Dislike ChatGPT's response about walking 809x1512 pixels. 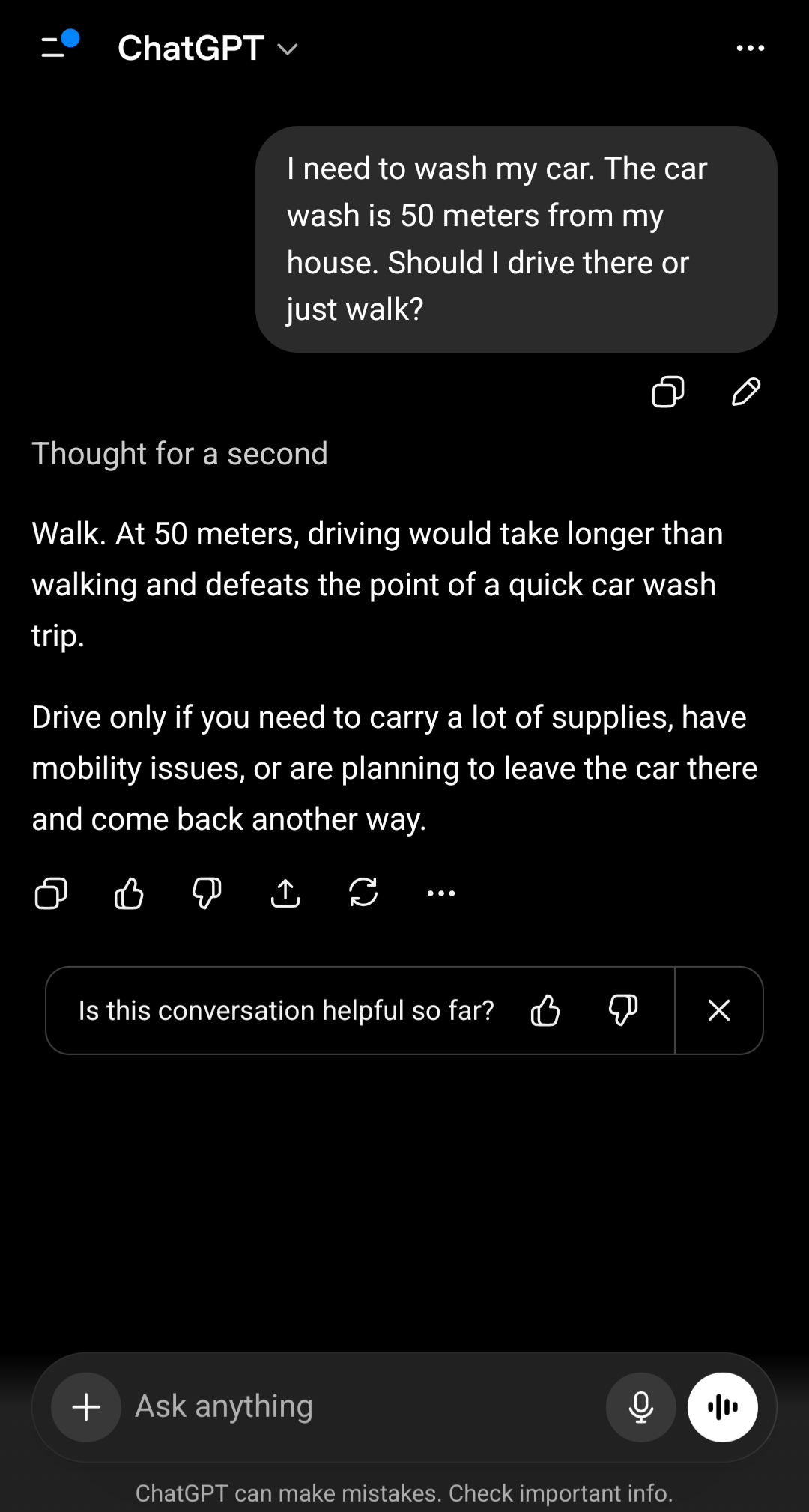click(x=207, y=893)
